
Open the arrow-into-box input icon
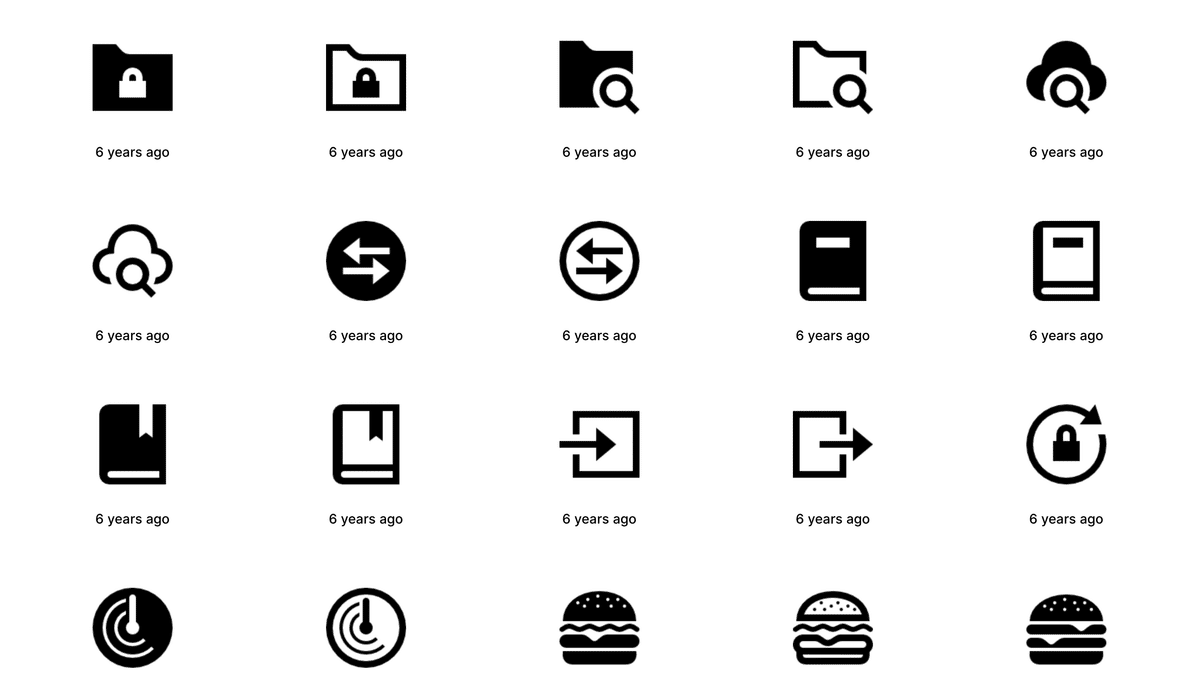click(x=599, y=444)
